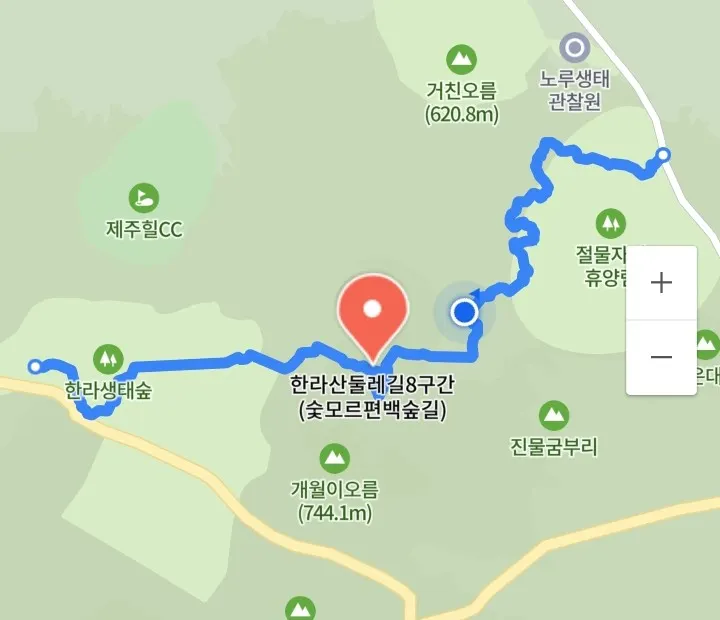Image resolution: width=720 pixels, height=620 pixels.
Task: Zoom in on the map
Action: pyautogui.click(x=661, y=283)
